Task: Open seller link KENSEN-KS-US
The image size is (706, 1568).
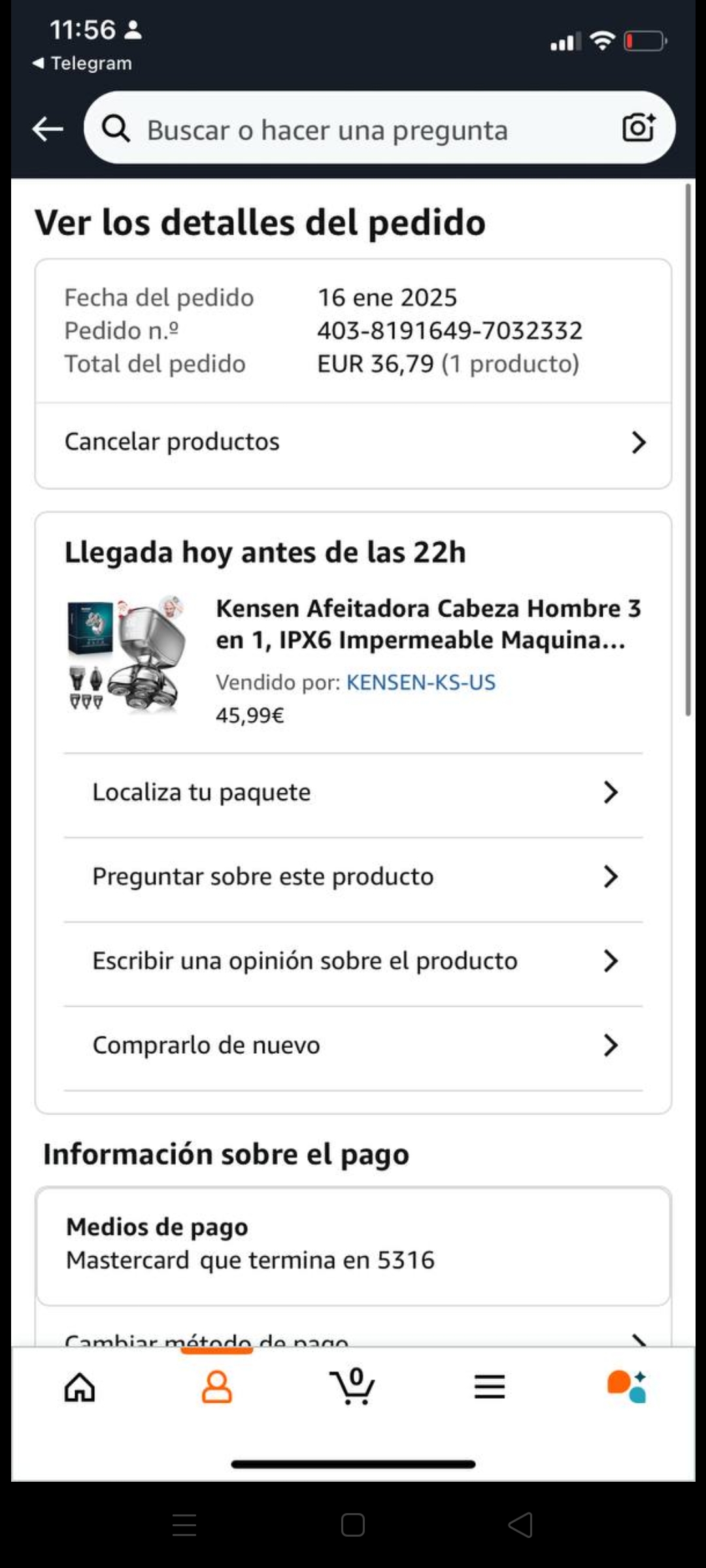Action: pos(420,682)
